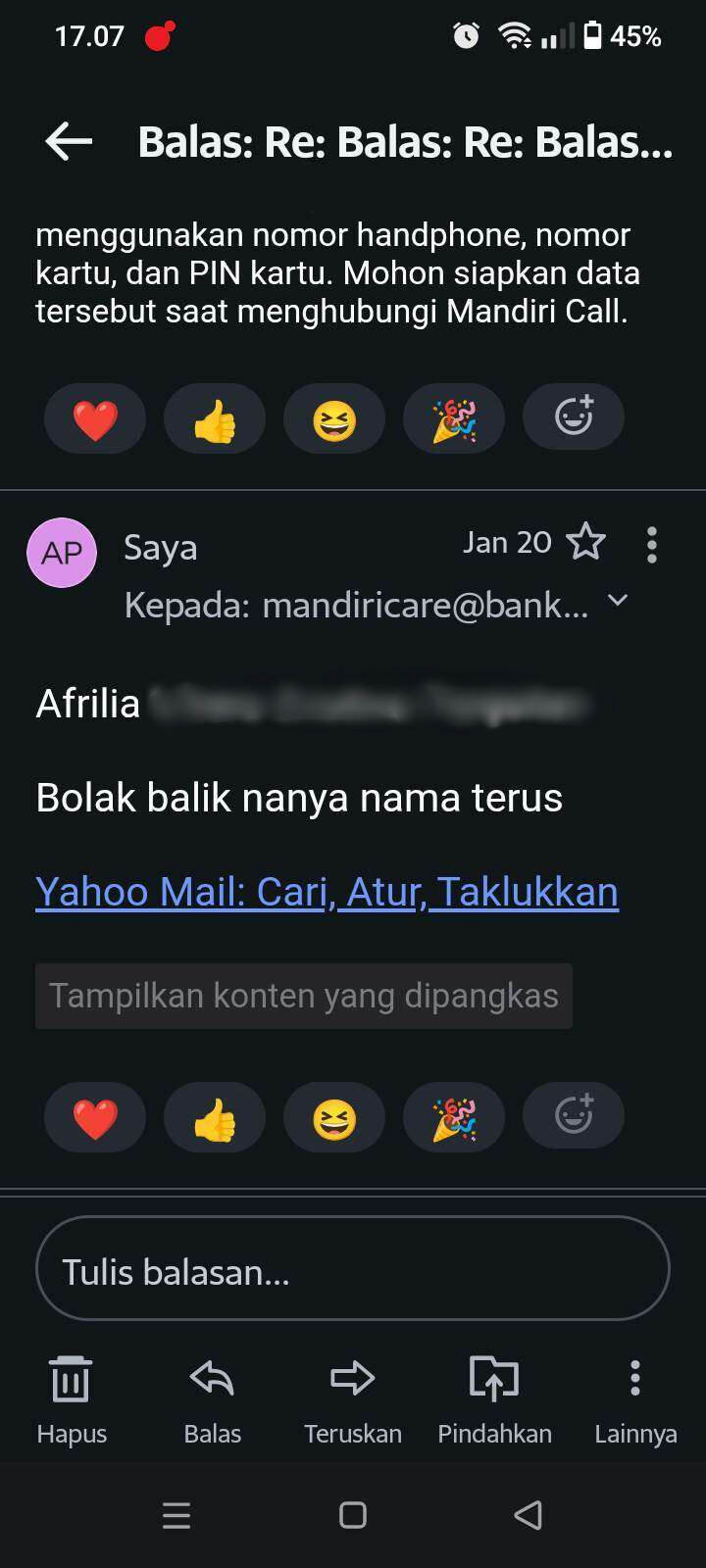Reply using the Balas button
The width and height of the screenshot is (706, 1568).
click(x=212, y=1400)
